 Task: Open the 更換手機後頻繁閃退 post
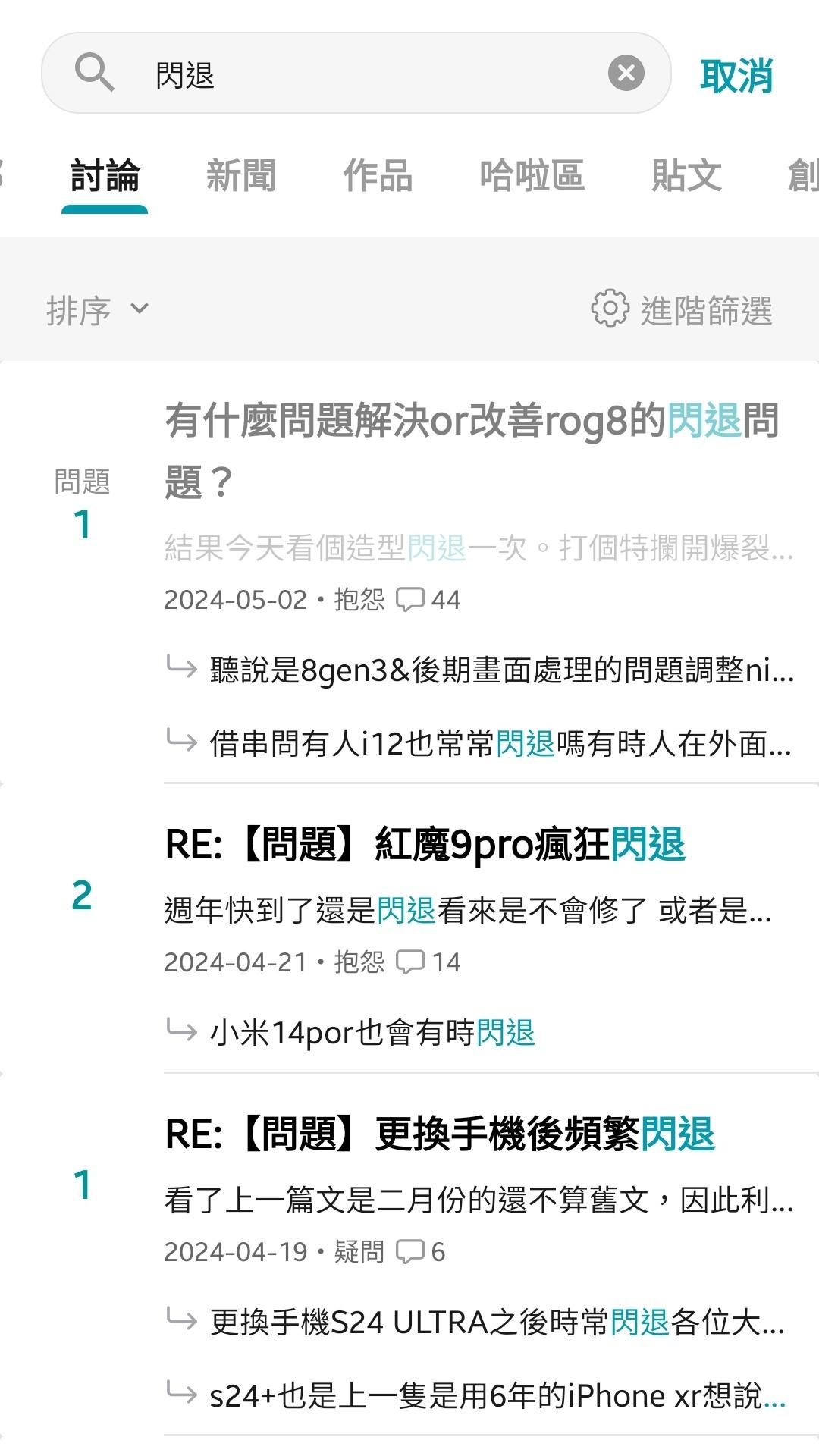point(440,1134)
